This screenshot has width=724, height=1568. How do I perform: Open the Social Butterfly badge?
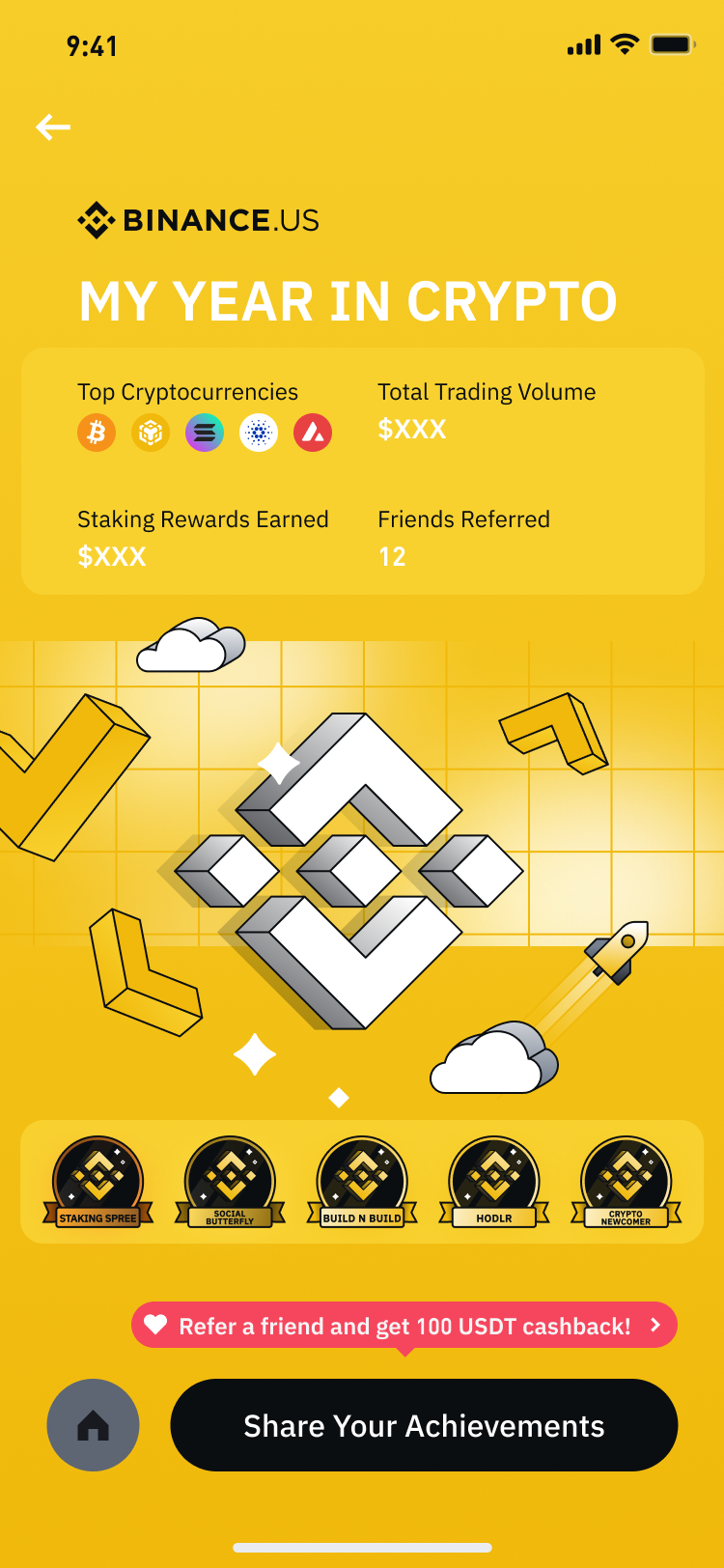point(230,1182)
